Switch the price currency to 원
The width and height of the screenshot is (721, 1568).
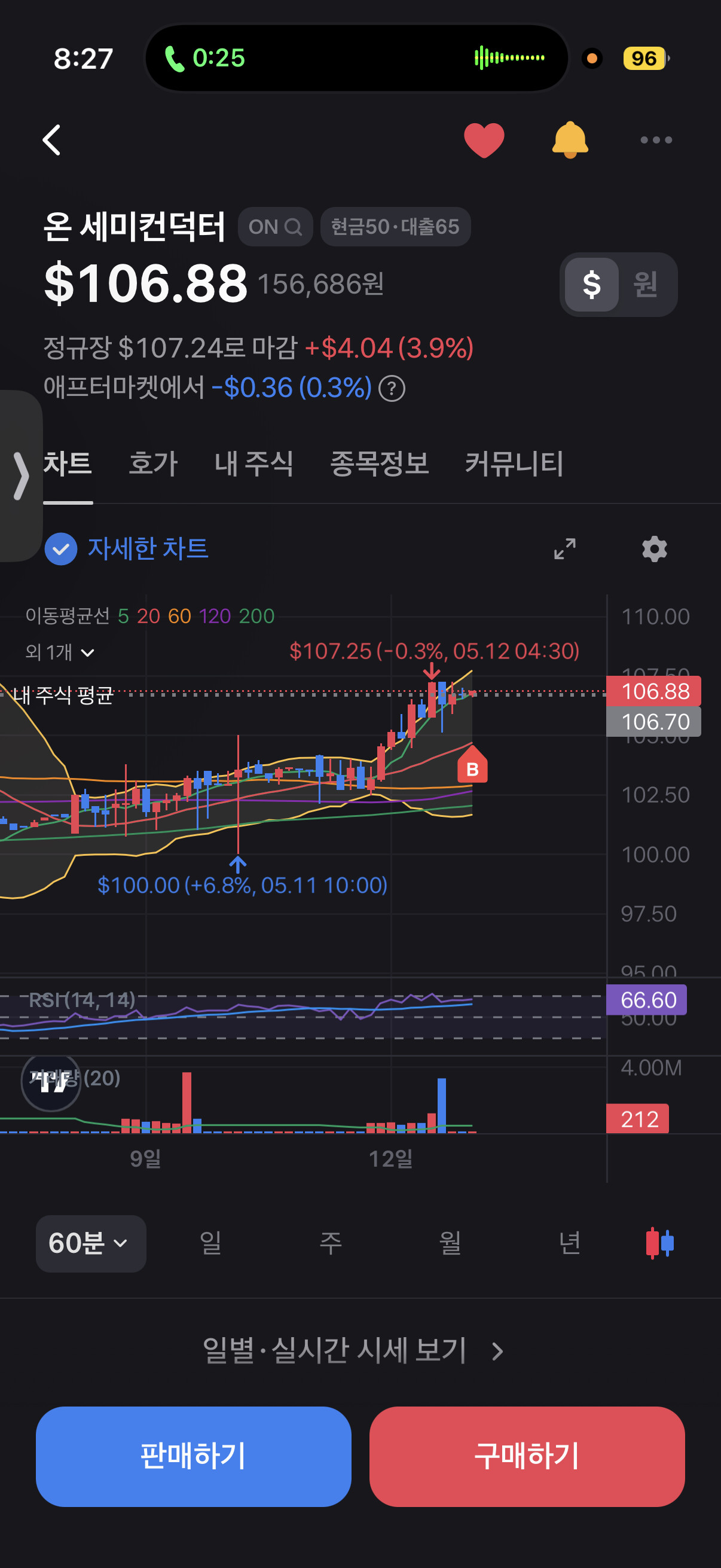pyautogui.click(x=646, y=284)
